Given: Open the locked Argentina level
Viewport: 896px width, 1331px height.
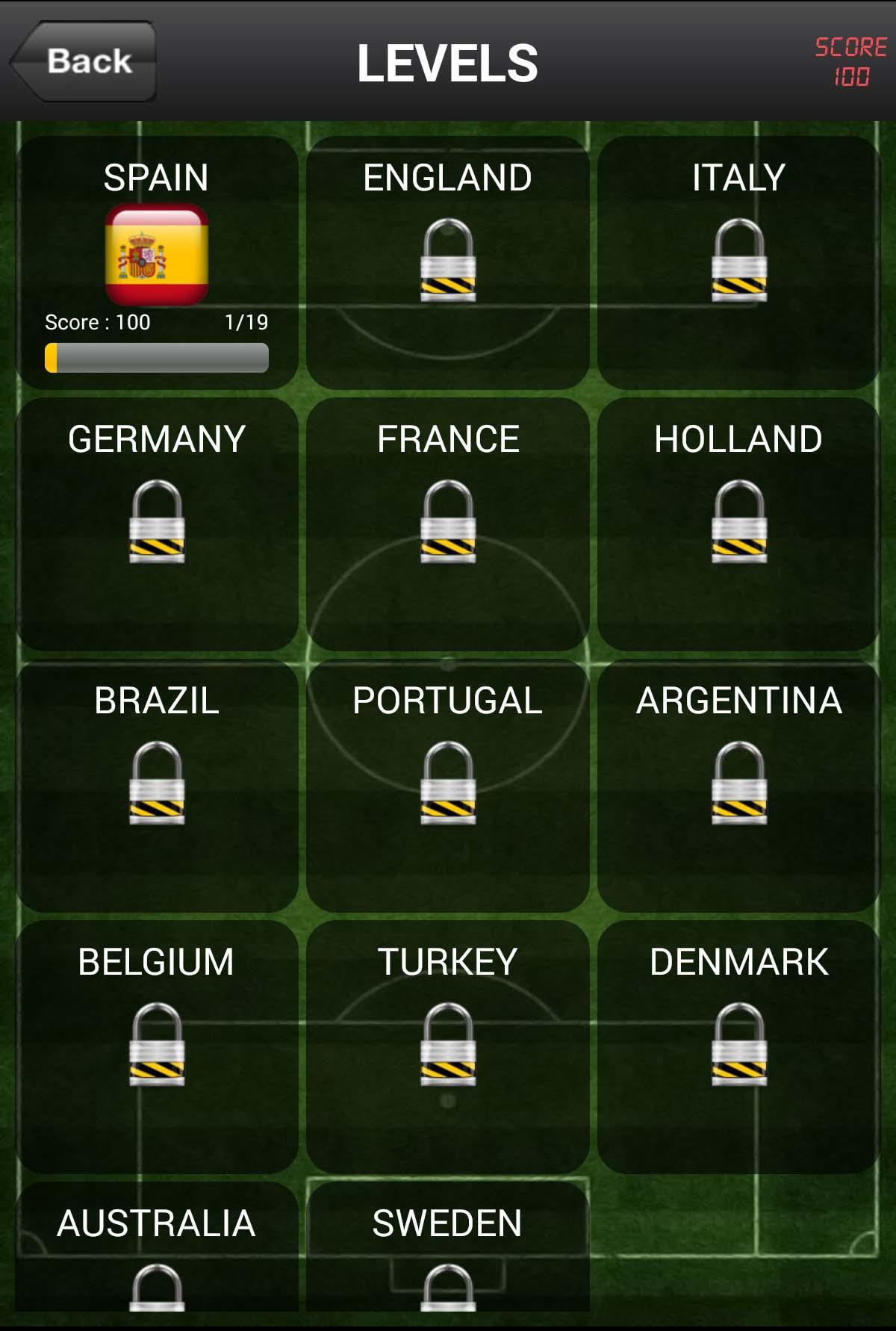Looking at the screenshot, I should click(738, 783).
